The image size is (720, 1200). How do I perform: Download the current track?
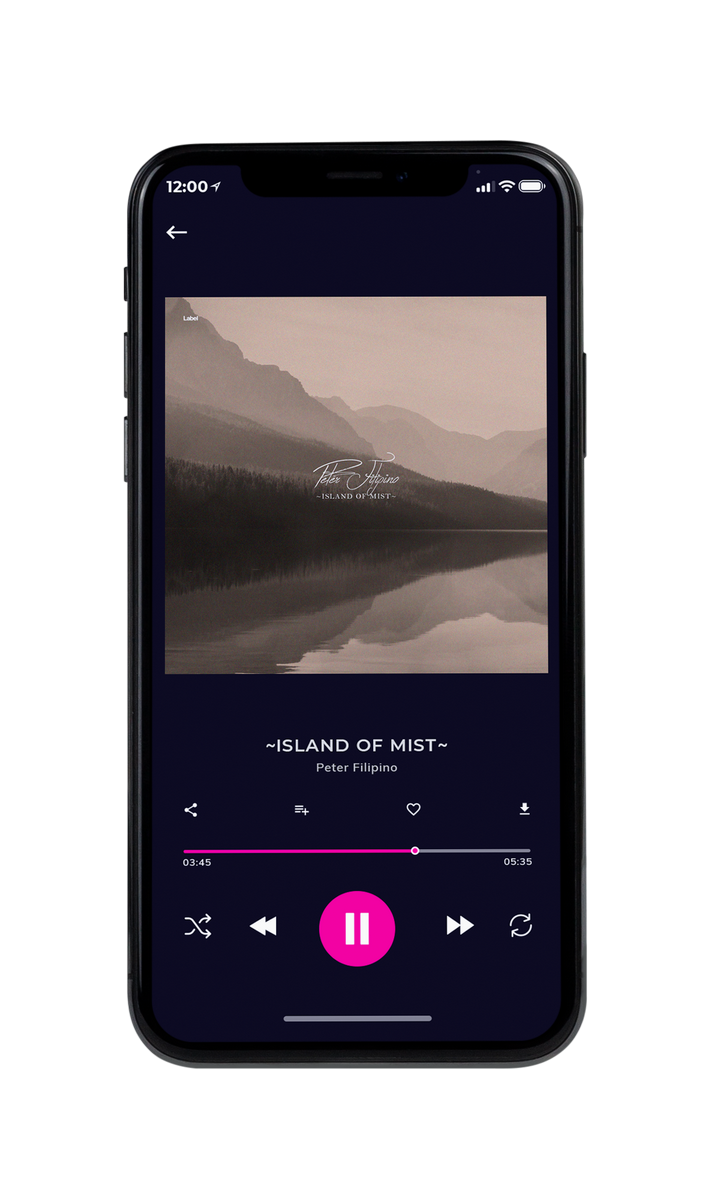(x=524, y=809)
